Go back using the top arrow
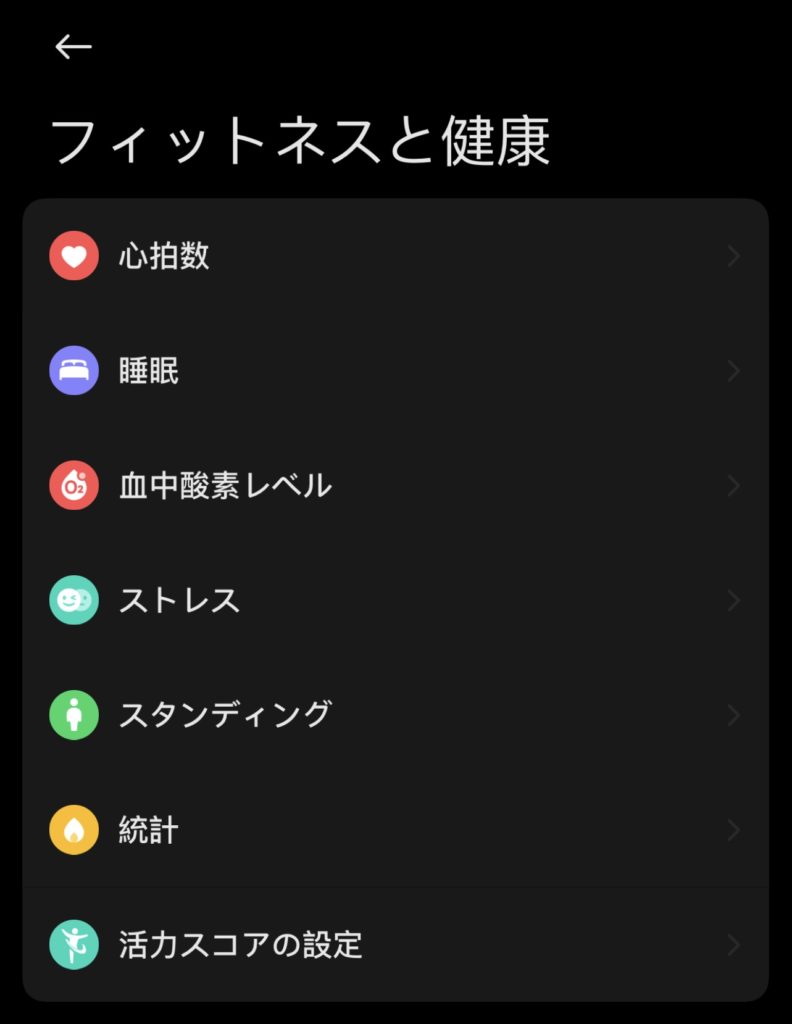792x1024 pixels. pos(73,47)
